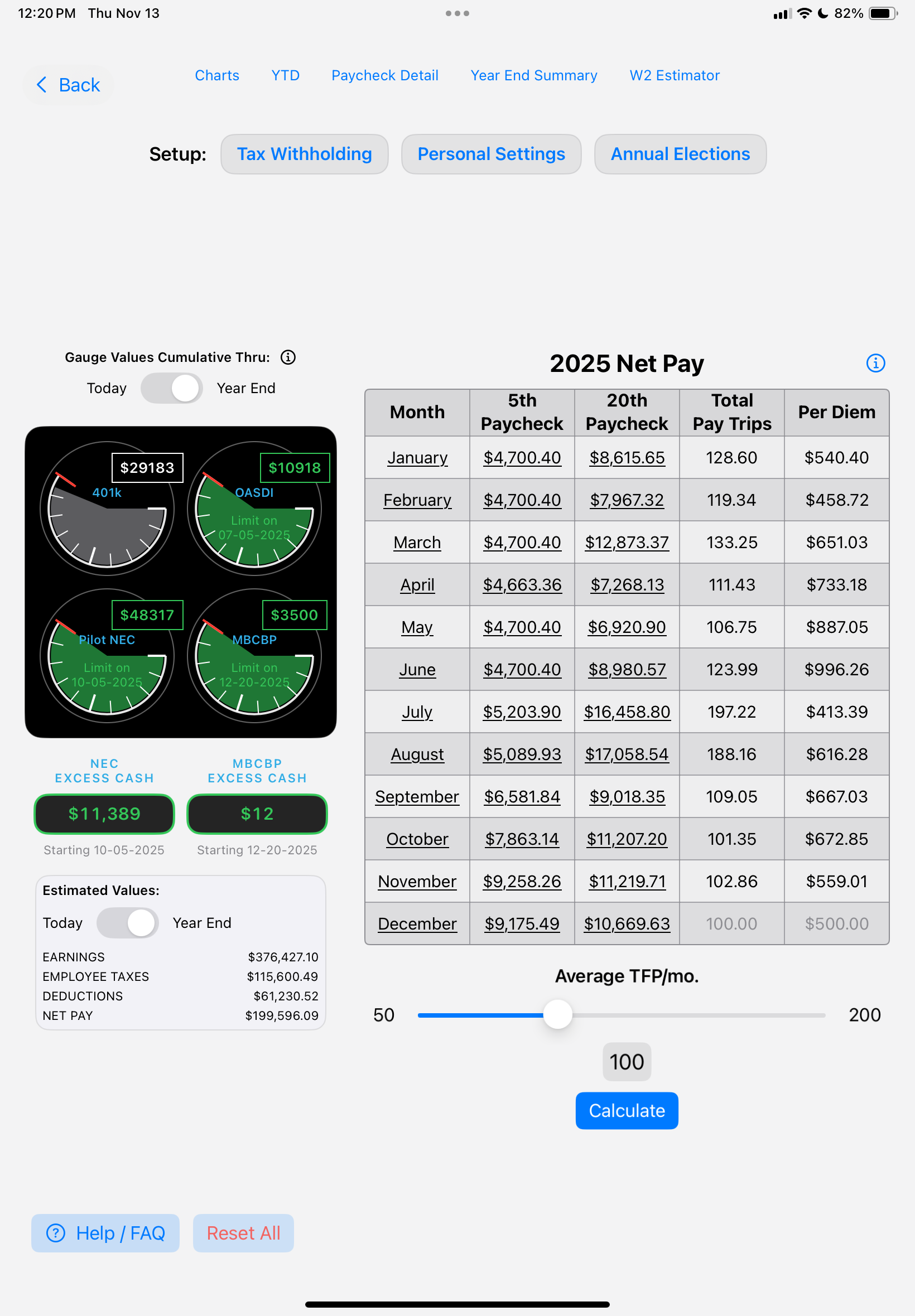The width and height of the screenshot is (915, 1316).
Task: Go back using the Back button
Action: click(x=69, y=85)
